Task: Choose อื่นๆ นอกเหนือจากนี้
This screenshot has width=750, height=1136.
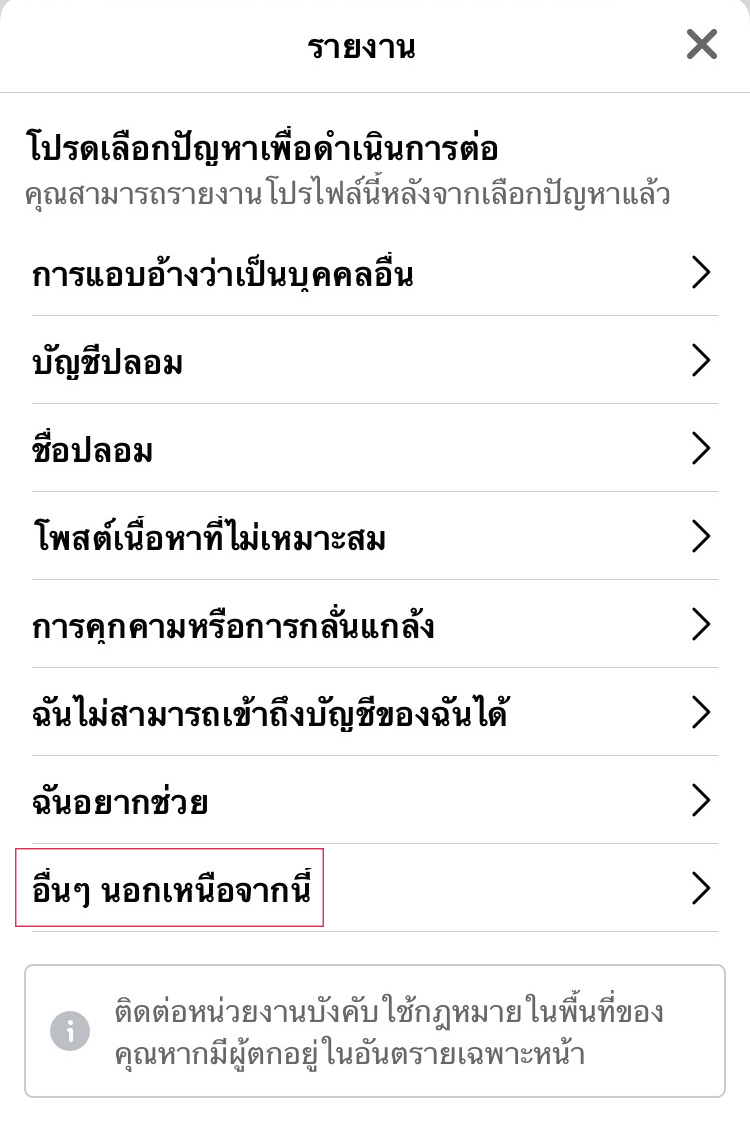Action: [x=374, y=888]
